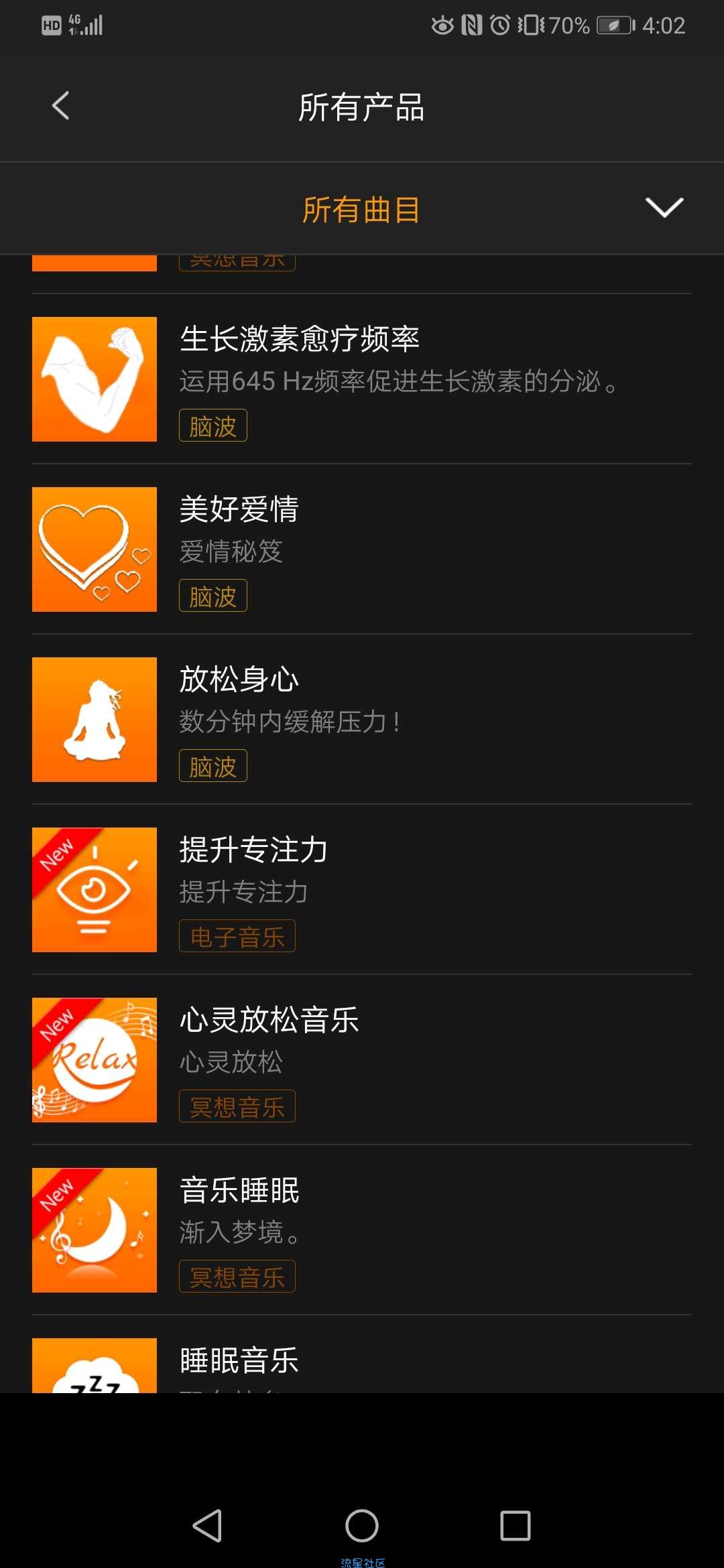This screenshot has height=1568, width=724.
Task: Open the 音乐睡眠 item
Action: (362, 1230)
